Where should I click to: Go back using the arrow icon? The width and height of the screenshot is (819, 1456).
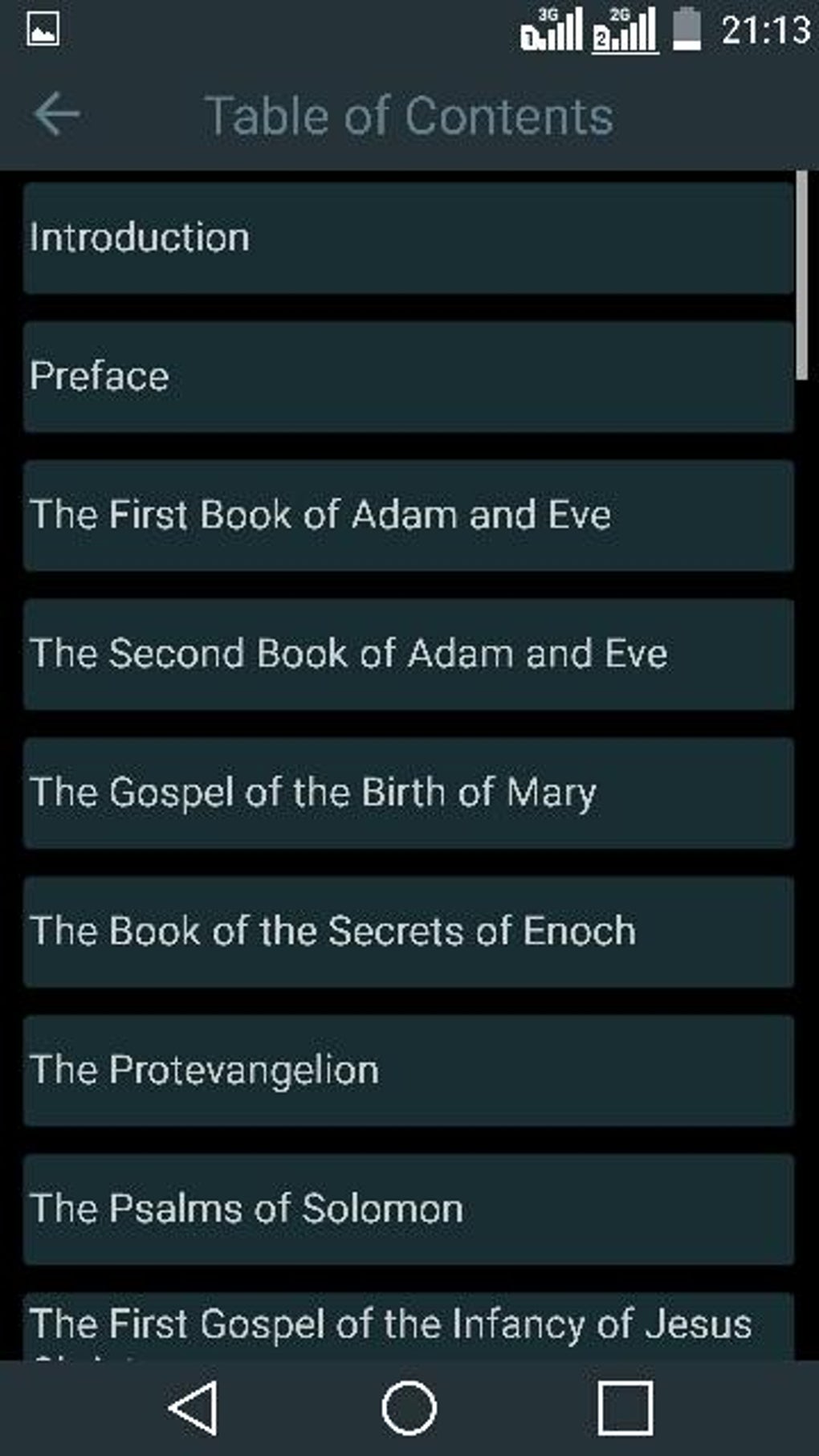[57, 114]
